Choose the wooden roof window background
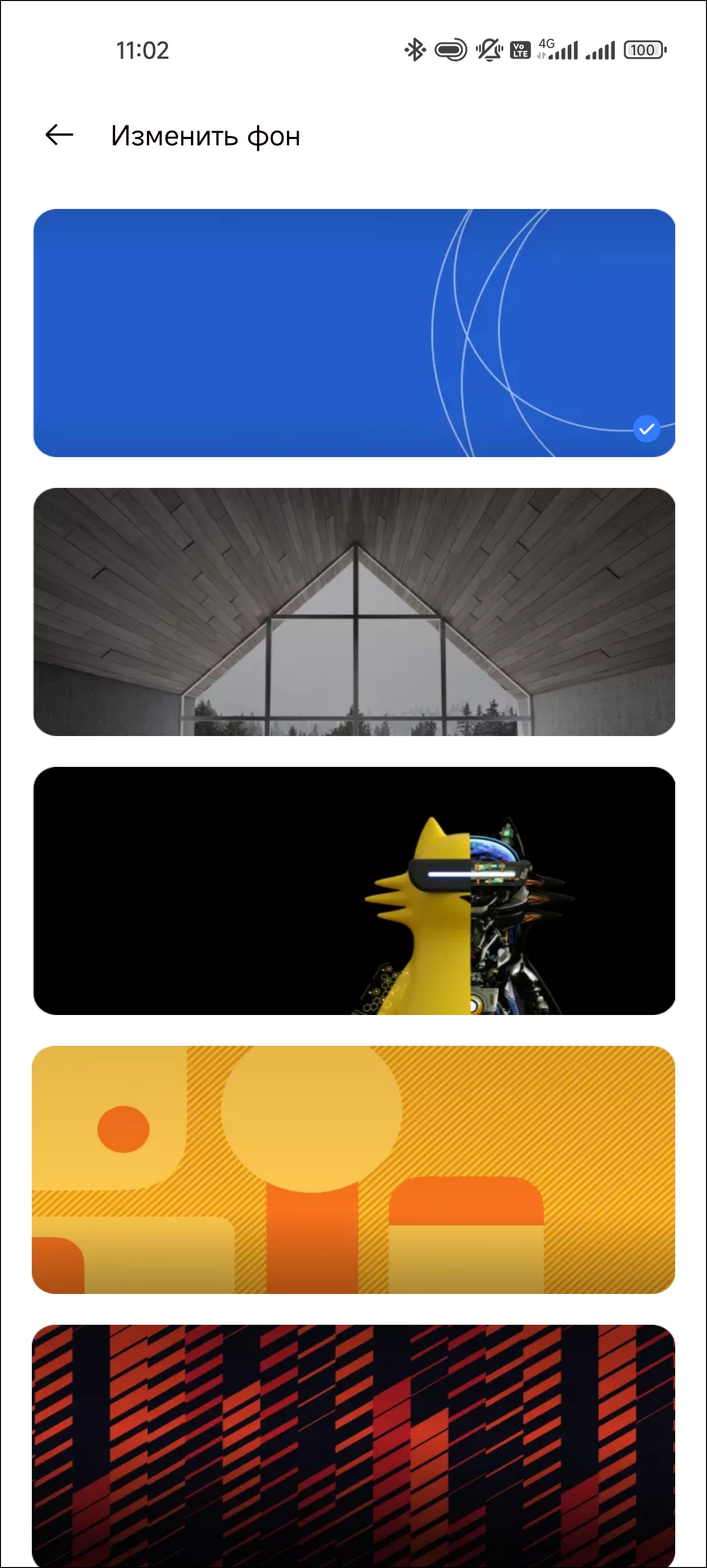This screenshot has height=1568, width=707. [354, 611]
